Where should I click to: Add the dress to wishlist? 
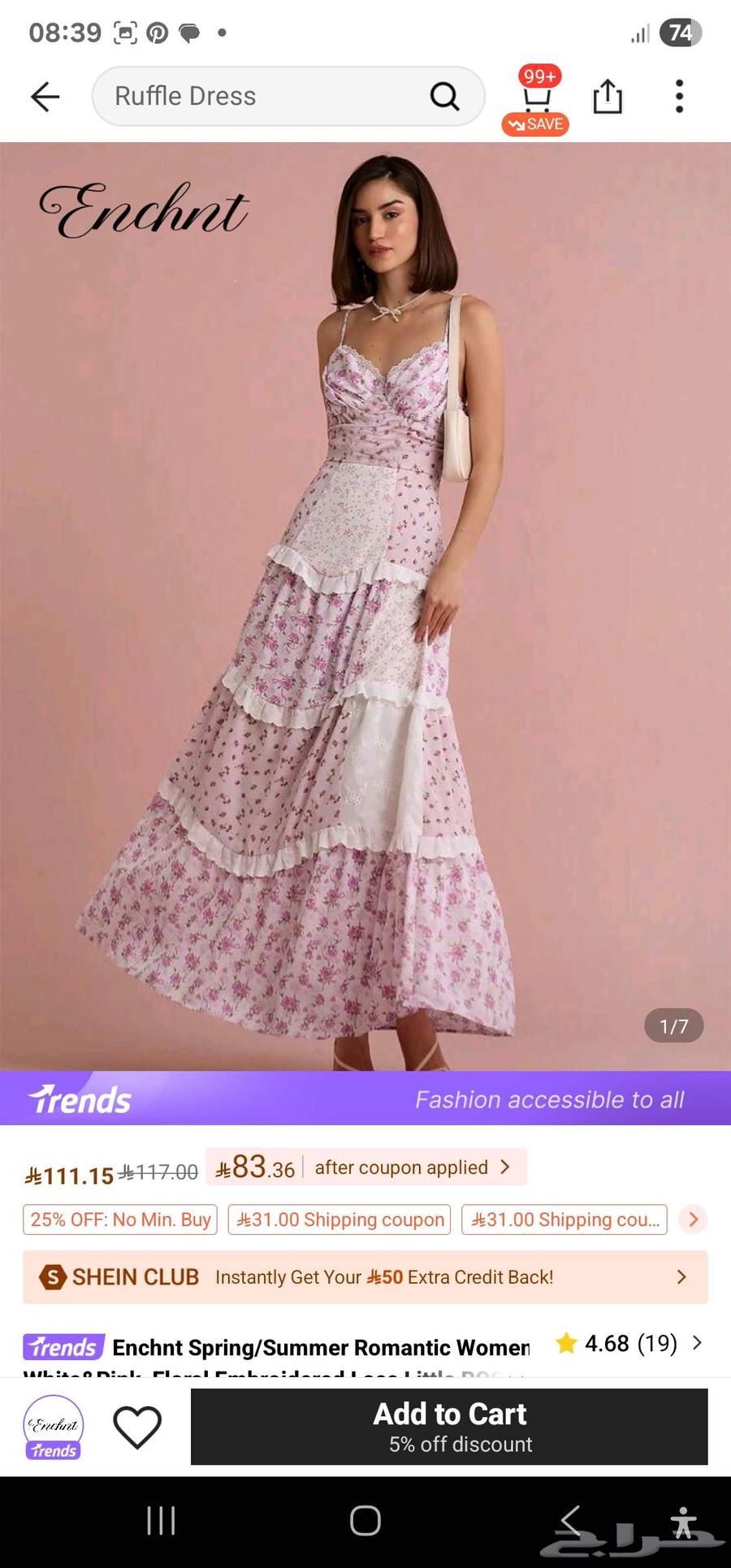136,1427
